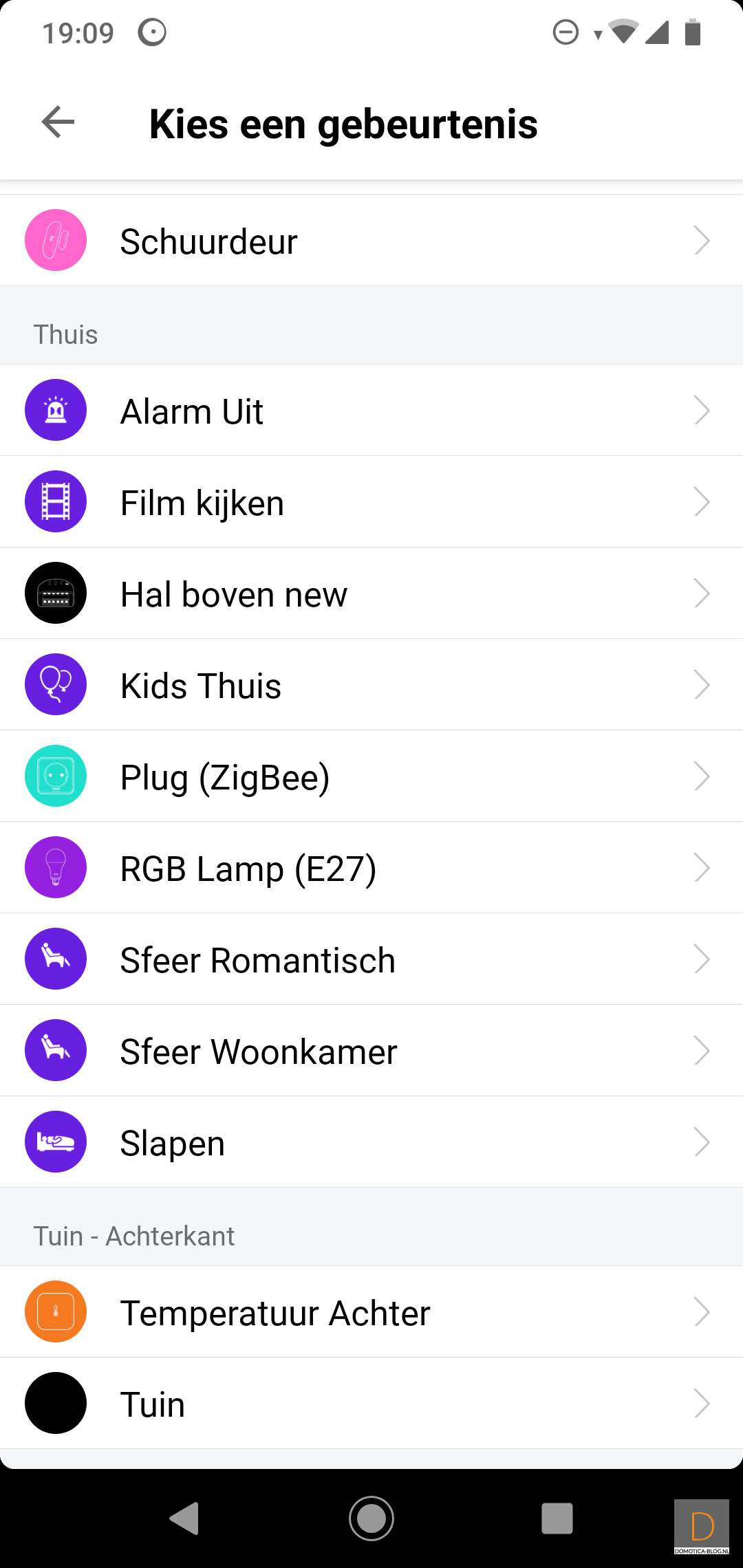Select the Alarm Uit event
The image size is (743, 1568).
click(371, 411)
